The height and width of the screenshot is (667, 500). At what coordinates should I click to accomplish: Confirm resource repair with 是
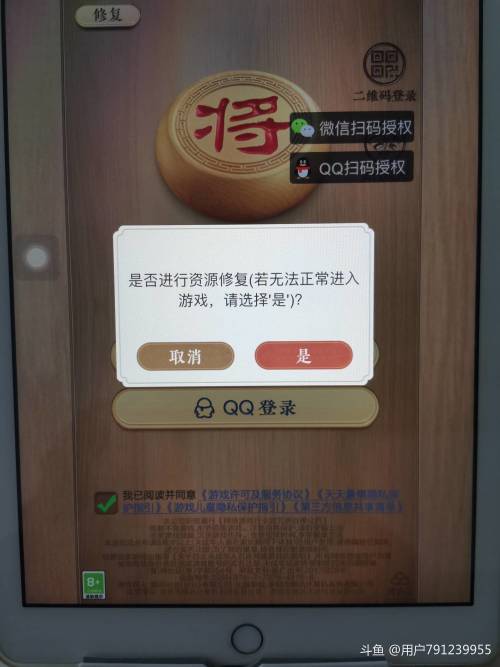[x=304, y=356]
